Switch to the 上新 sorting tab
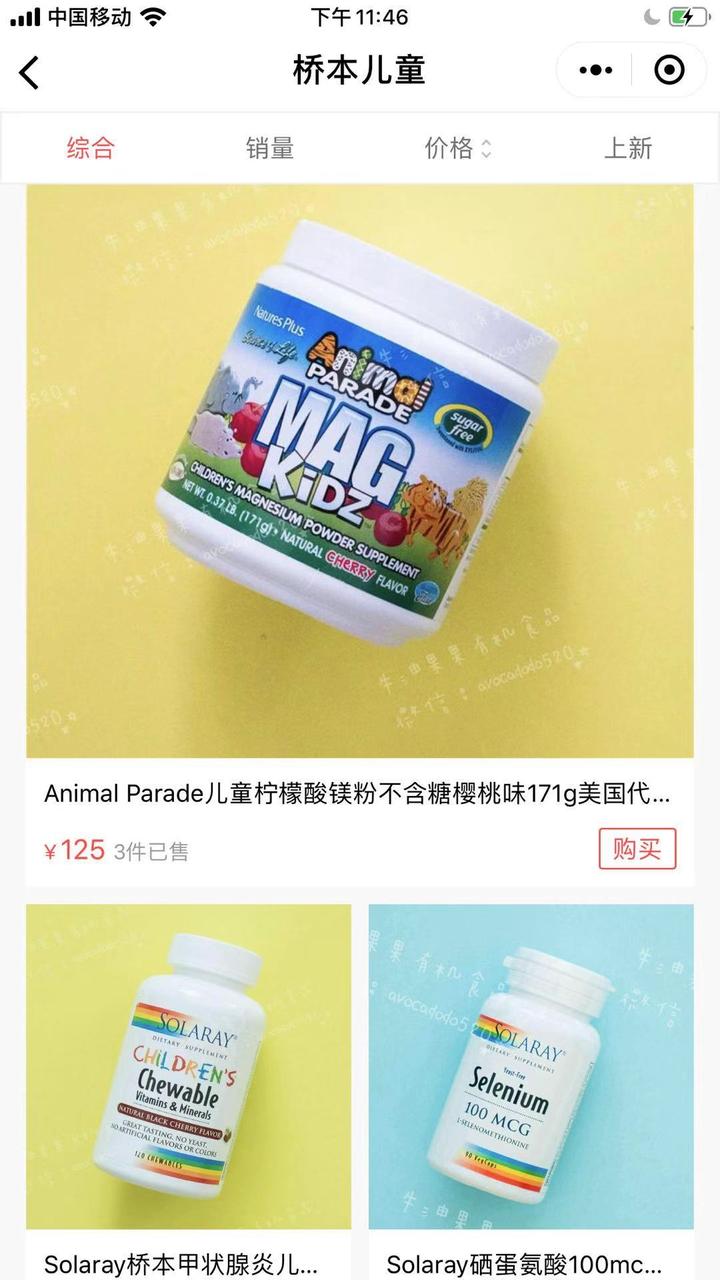Image resolution: width=720 pixels, height=1280 pixels. [630, 147]
